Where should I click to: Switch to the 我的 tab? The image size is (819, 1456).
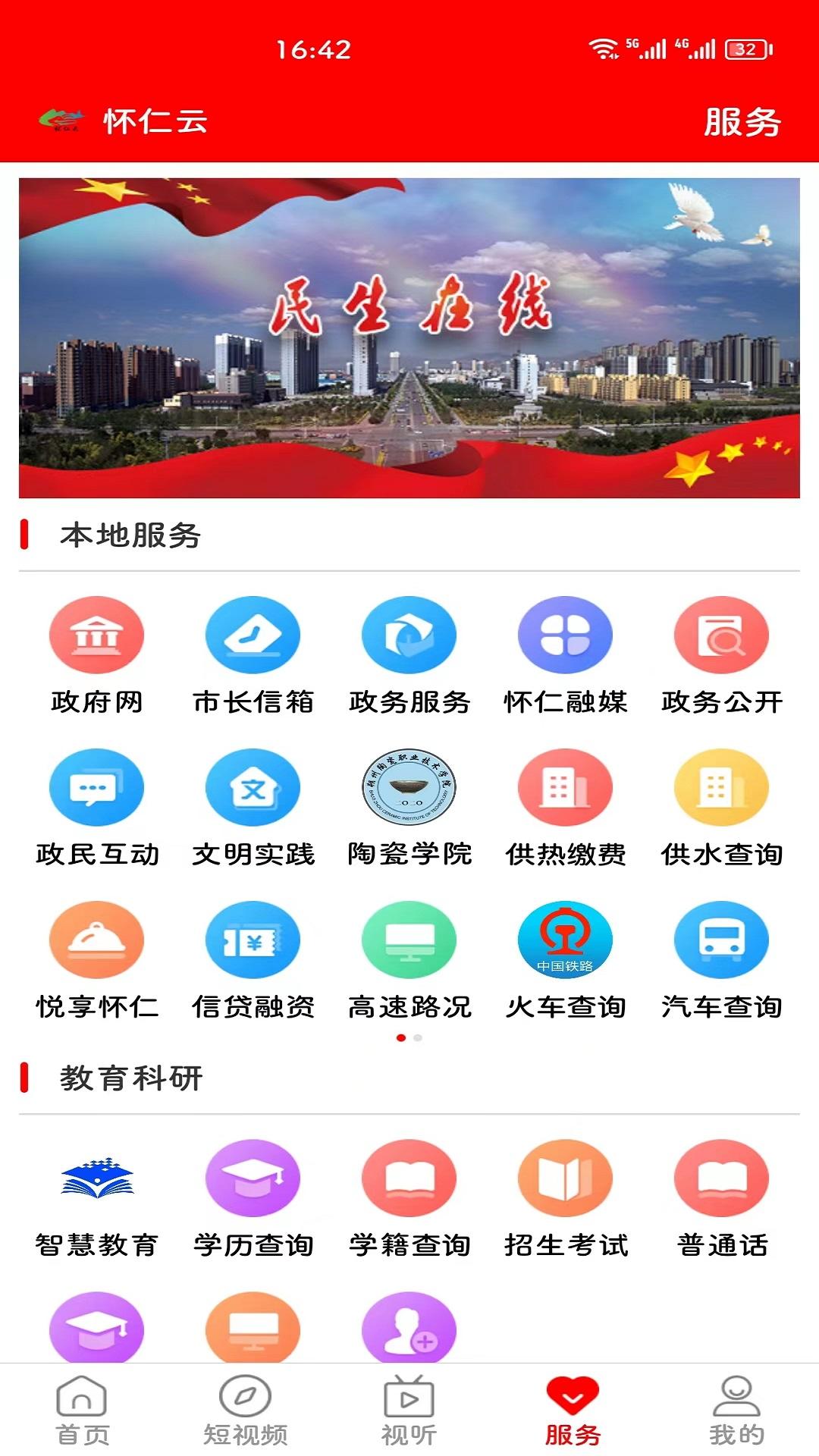point(736,1410)
